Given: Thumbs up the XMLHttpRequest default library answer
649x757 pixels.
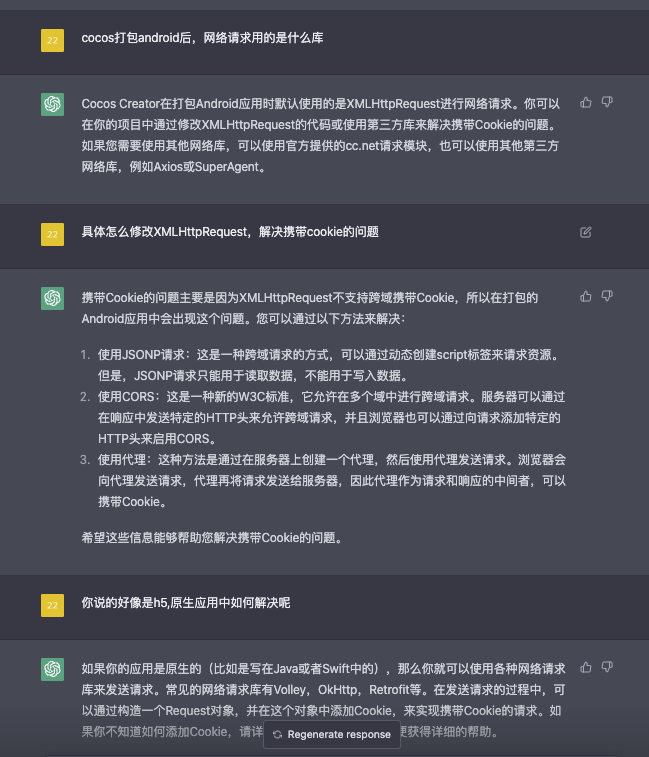Looking at the screenshot, I should pos(586,102).
